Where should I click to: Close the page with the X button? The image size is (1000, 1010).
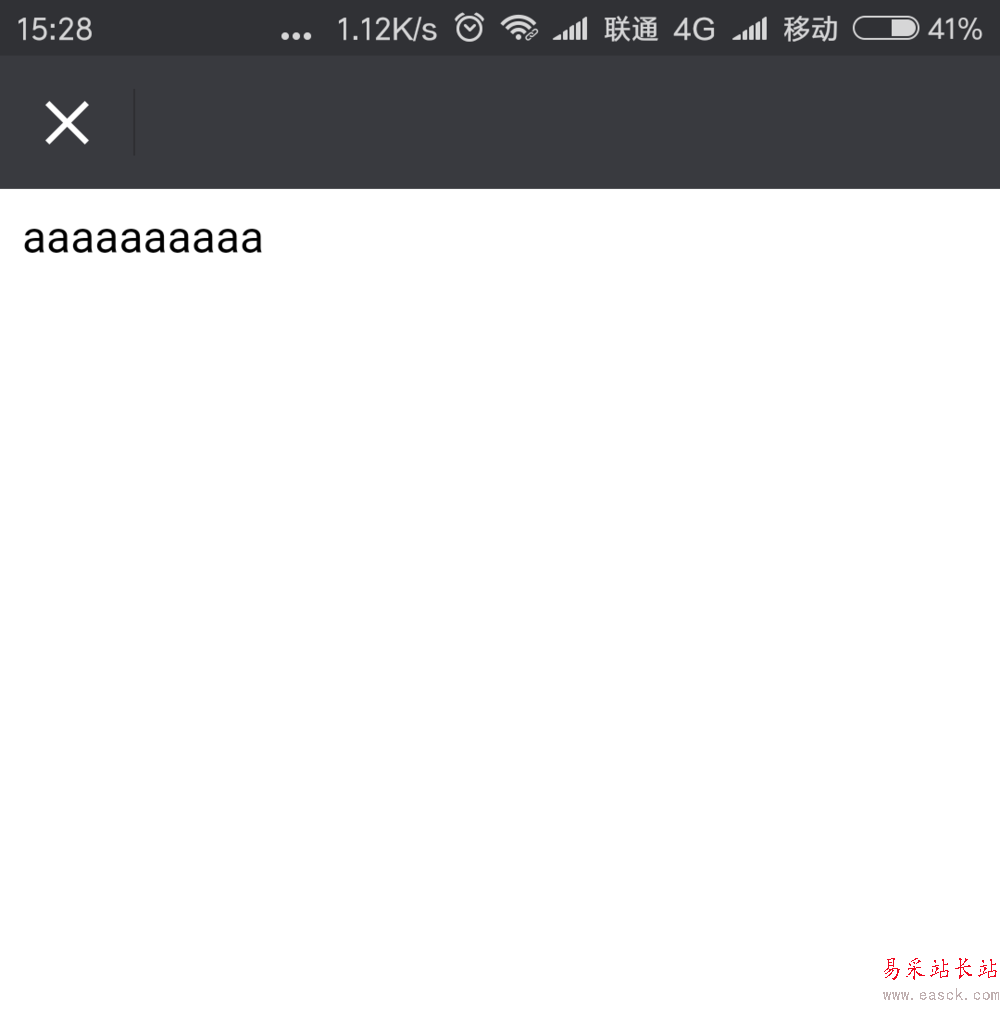coord(67,123)
